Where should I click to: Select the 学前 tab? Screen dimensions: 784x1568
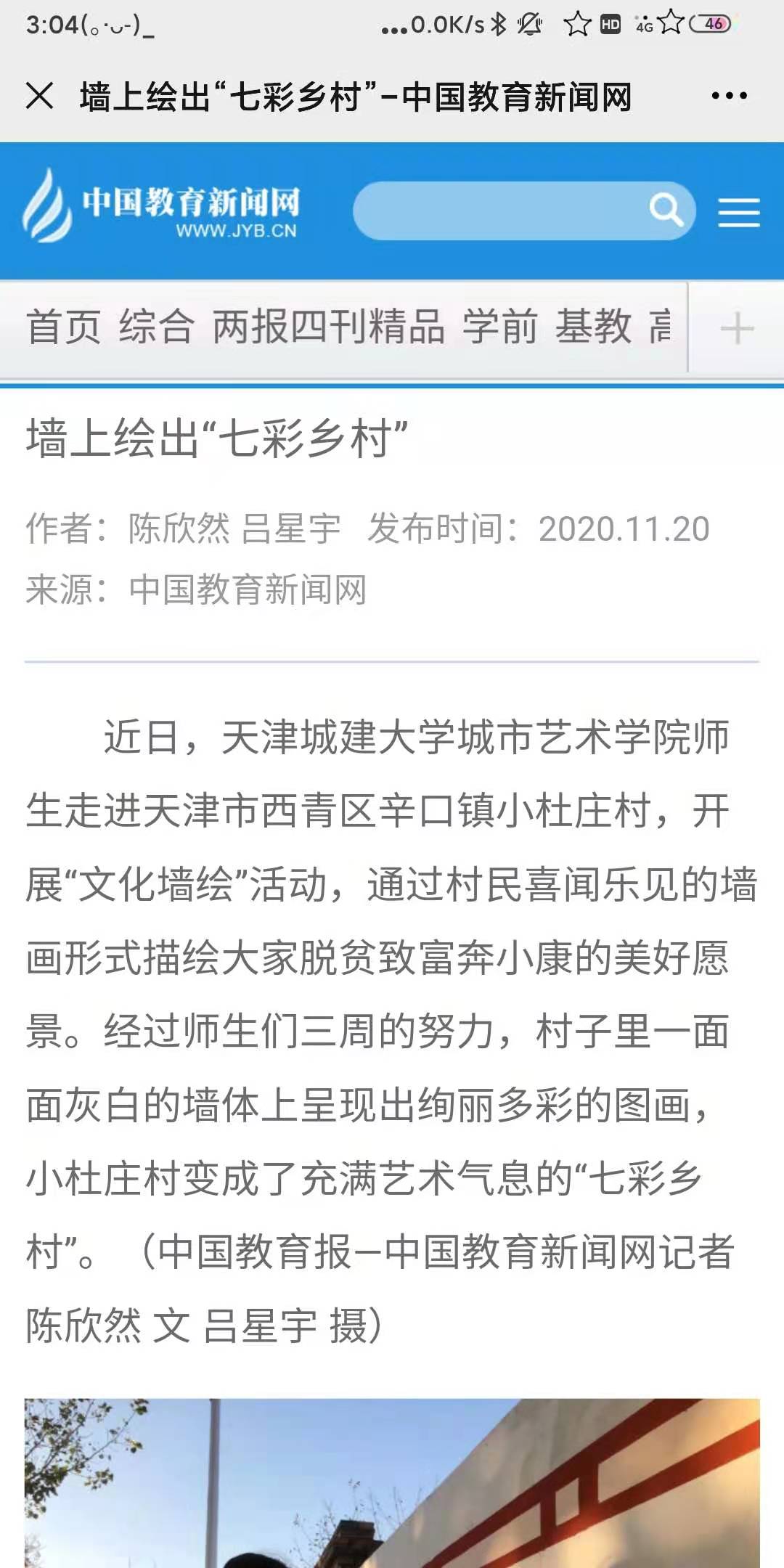pyautogui.click(x=500, y=326)
